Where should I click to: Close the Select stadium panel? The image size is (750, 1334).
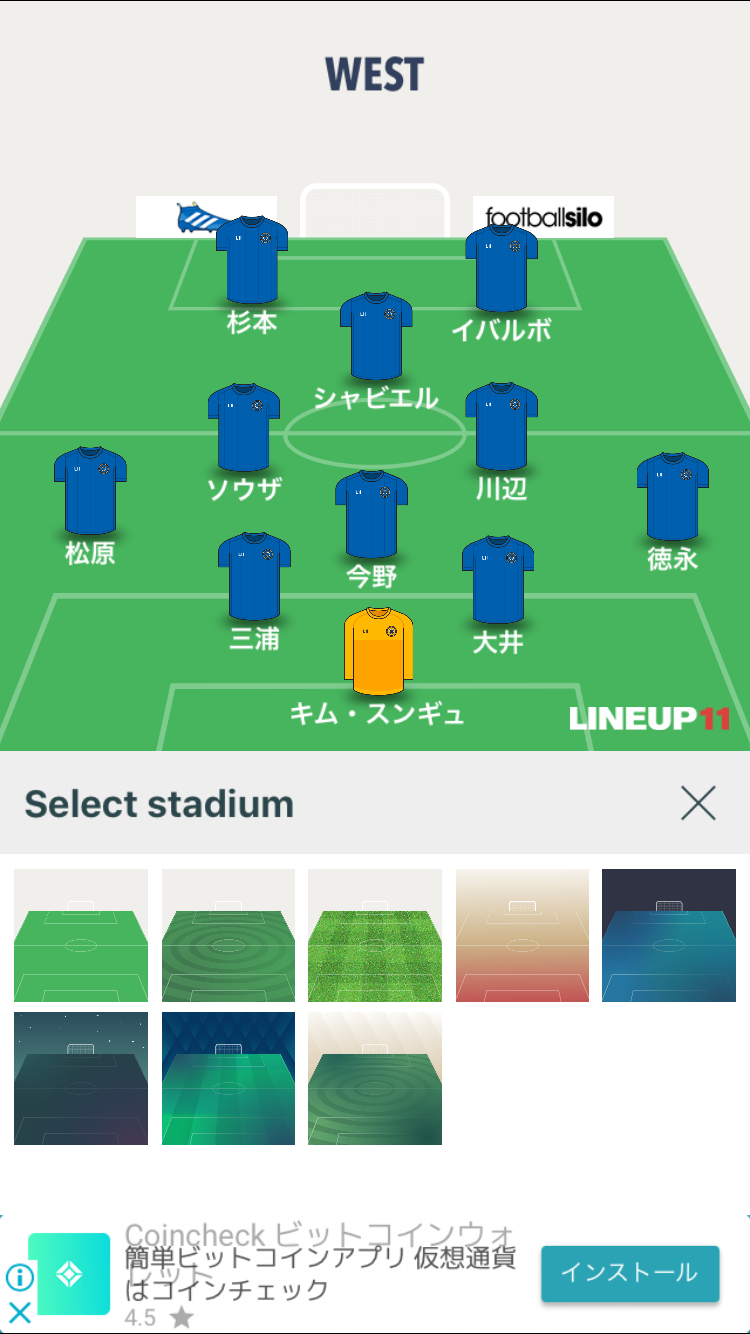pos(698,803)
